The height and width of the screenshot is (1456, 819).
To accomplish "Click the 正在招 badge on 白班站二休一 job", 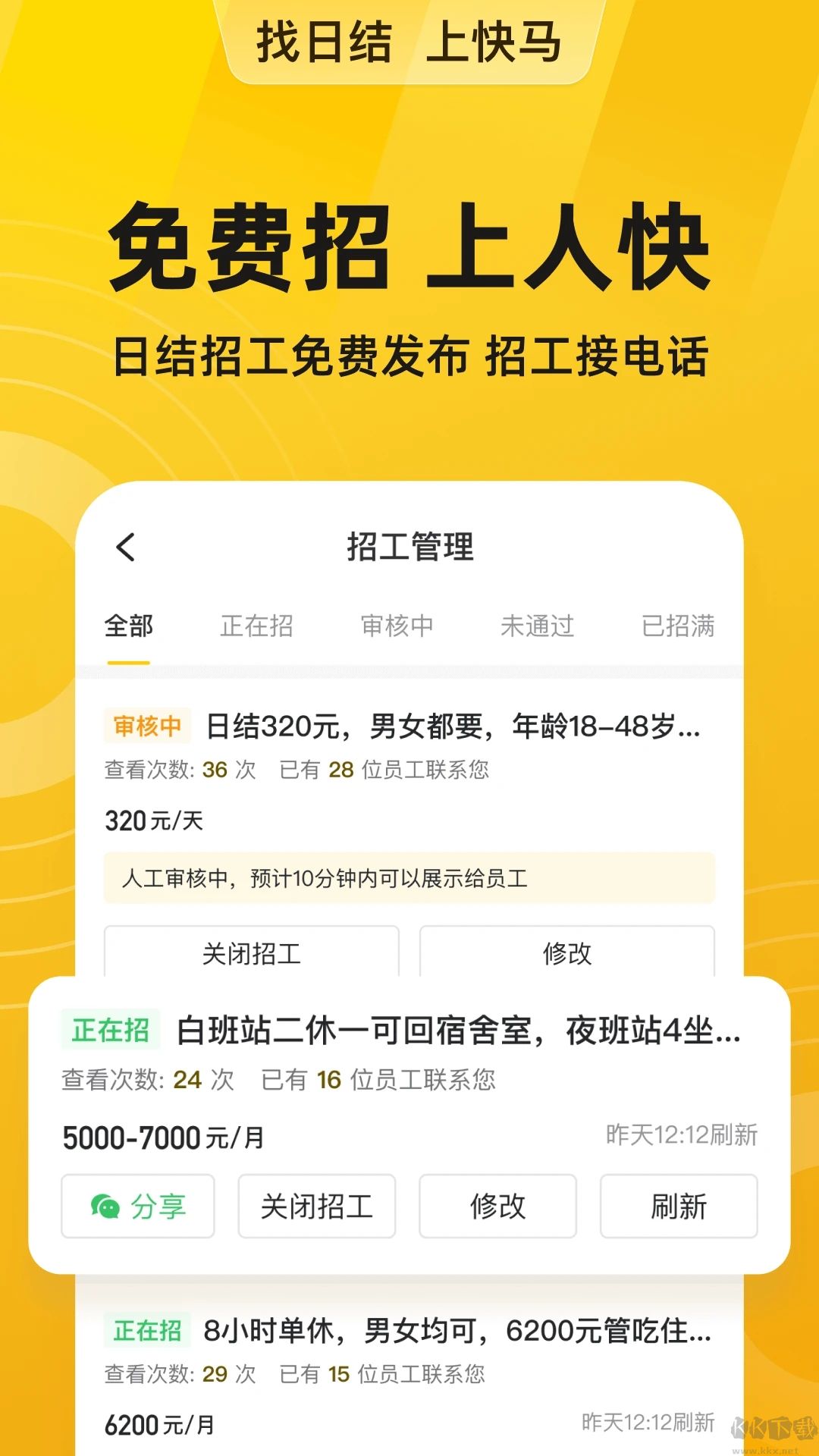I will click(109, 1031).
